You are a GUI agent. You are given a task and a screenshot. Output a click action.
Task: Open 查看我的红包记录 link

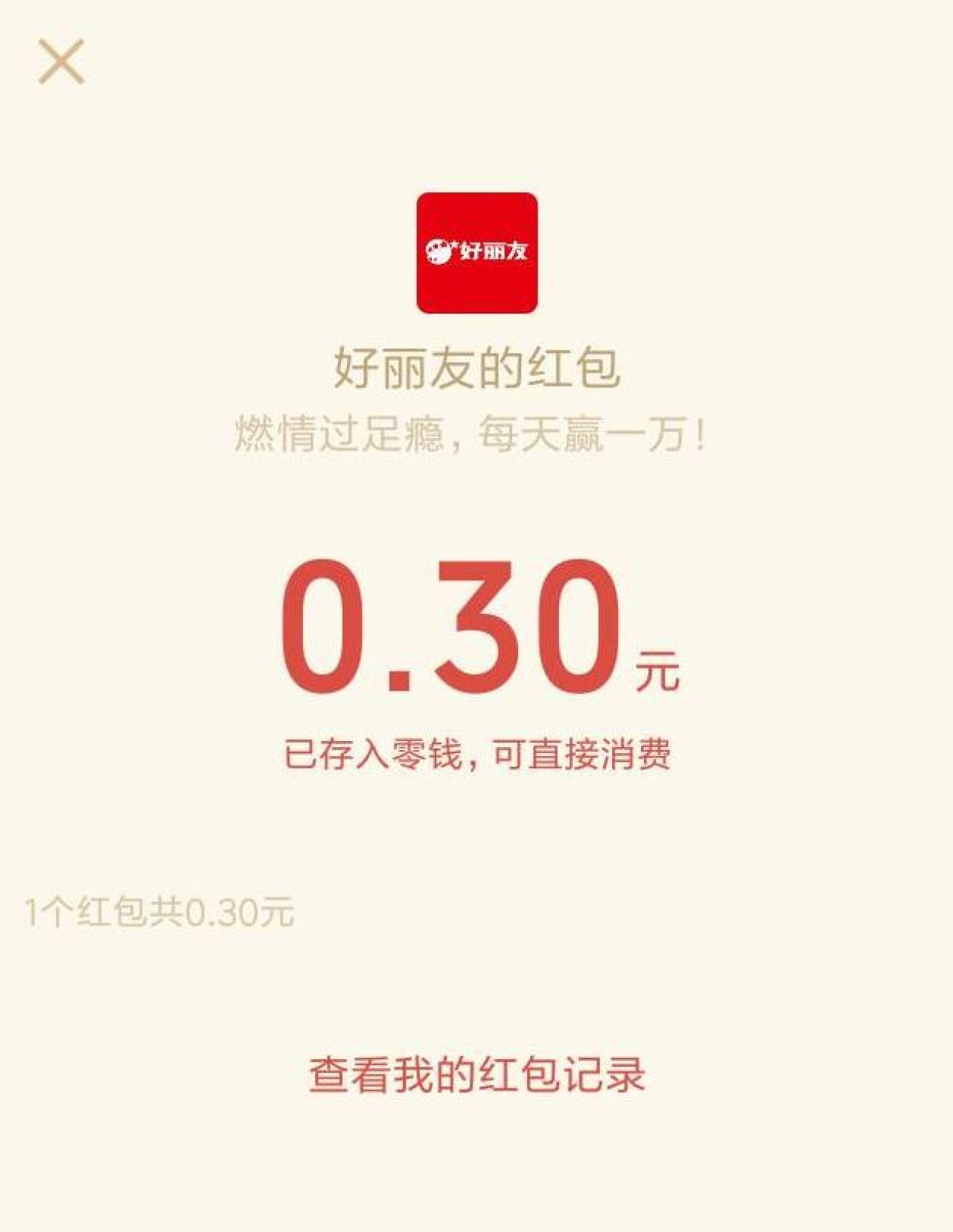click(476, 1074)
